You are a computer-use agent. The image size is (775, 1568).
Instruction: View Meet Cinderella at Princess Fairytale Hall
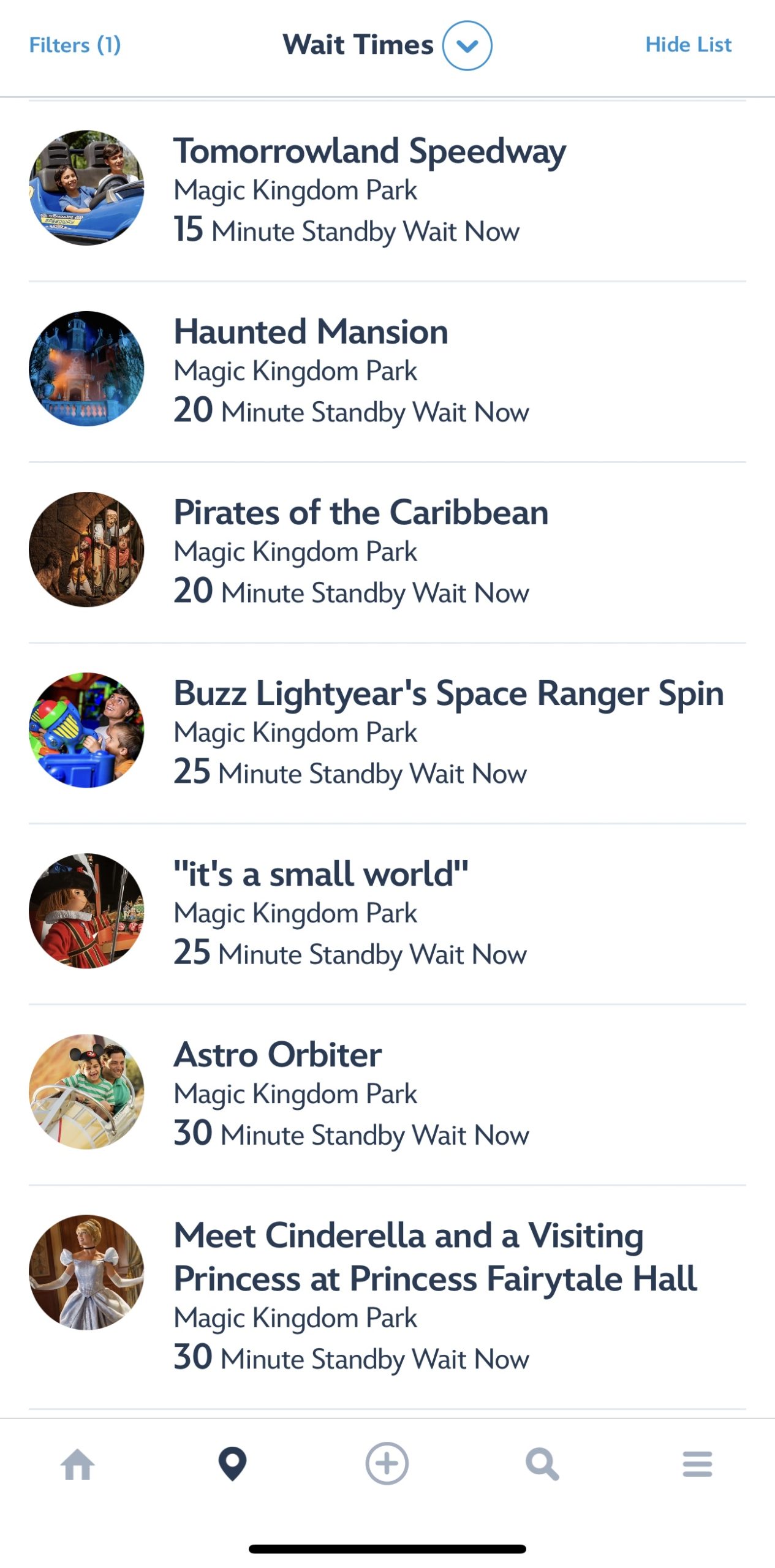click(x=435, y=1257)
